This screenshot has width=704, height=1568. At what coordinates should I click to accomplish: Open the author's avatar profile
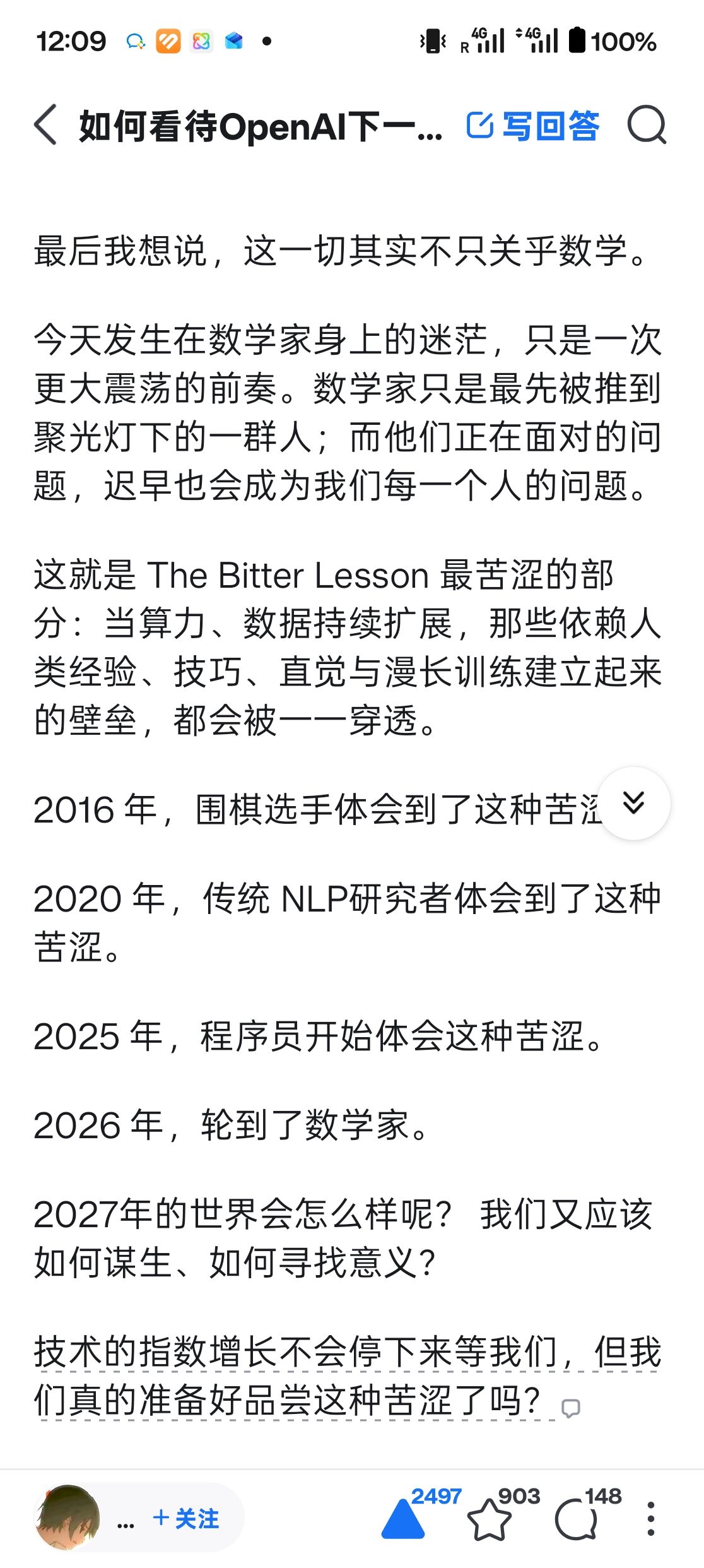coord(68,1518)
